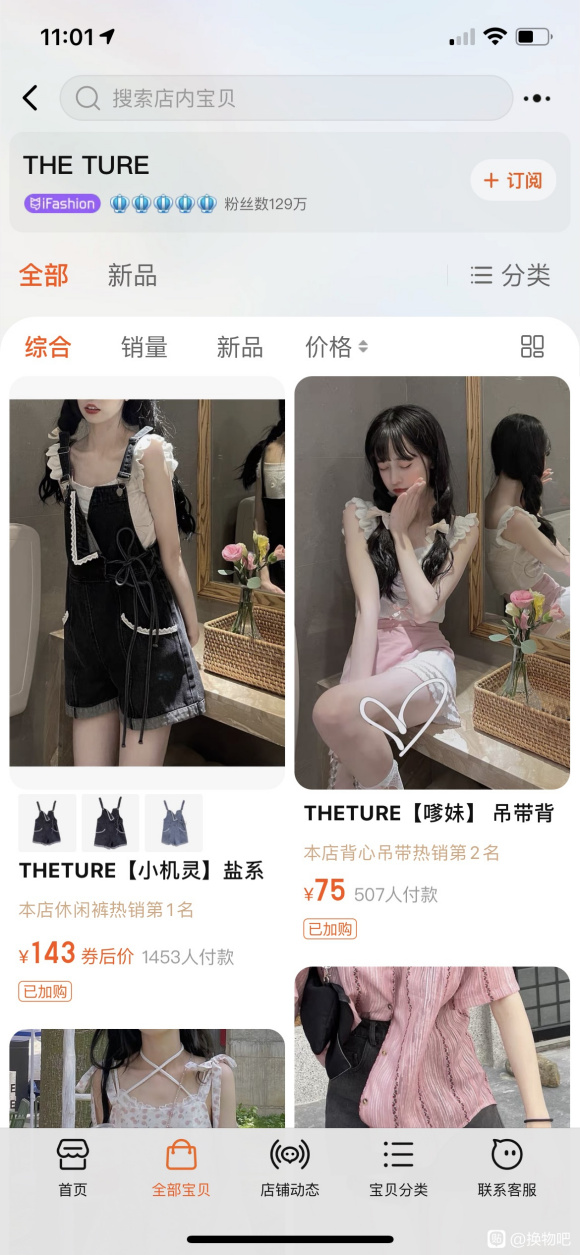Switch to the 新品 top tab

click(x=133, y=275)
